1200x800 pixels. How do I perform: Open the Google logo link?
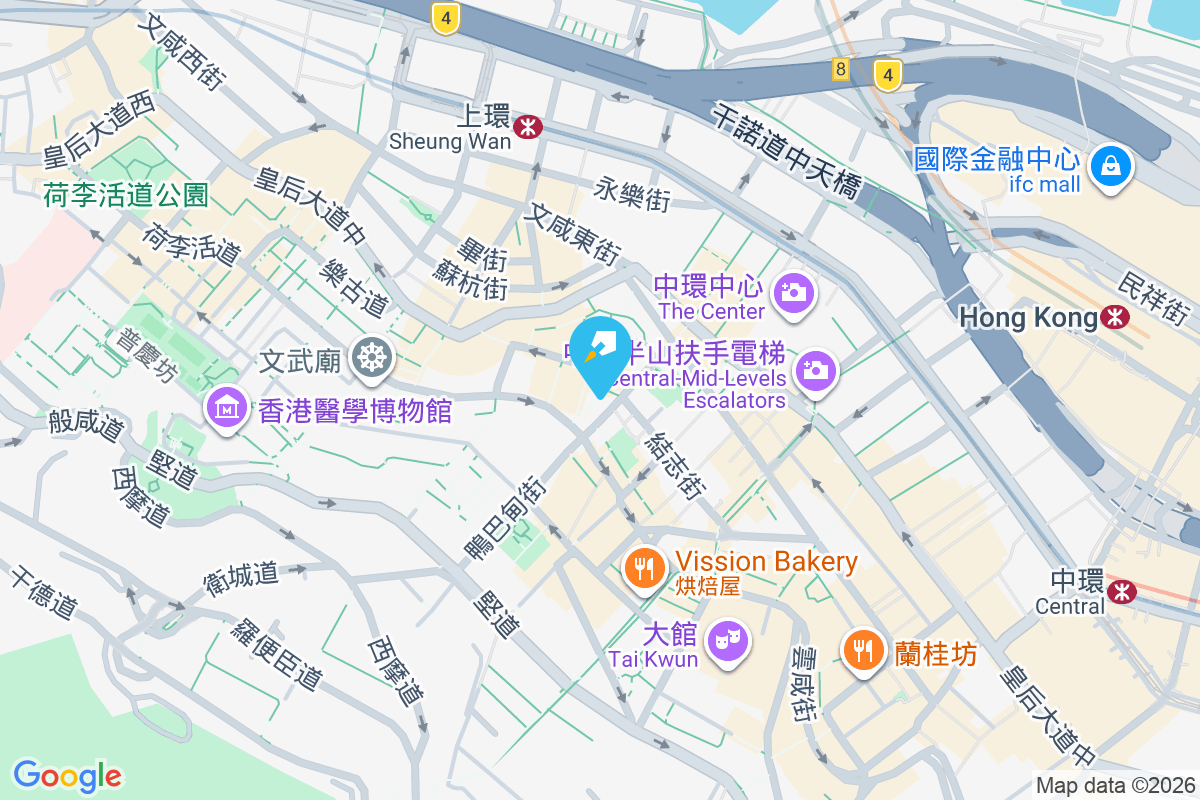pos(68,775)
